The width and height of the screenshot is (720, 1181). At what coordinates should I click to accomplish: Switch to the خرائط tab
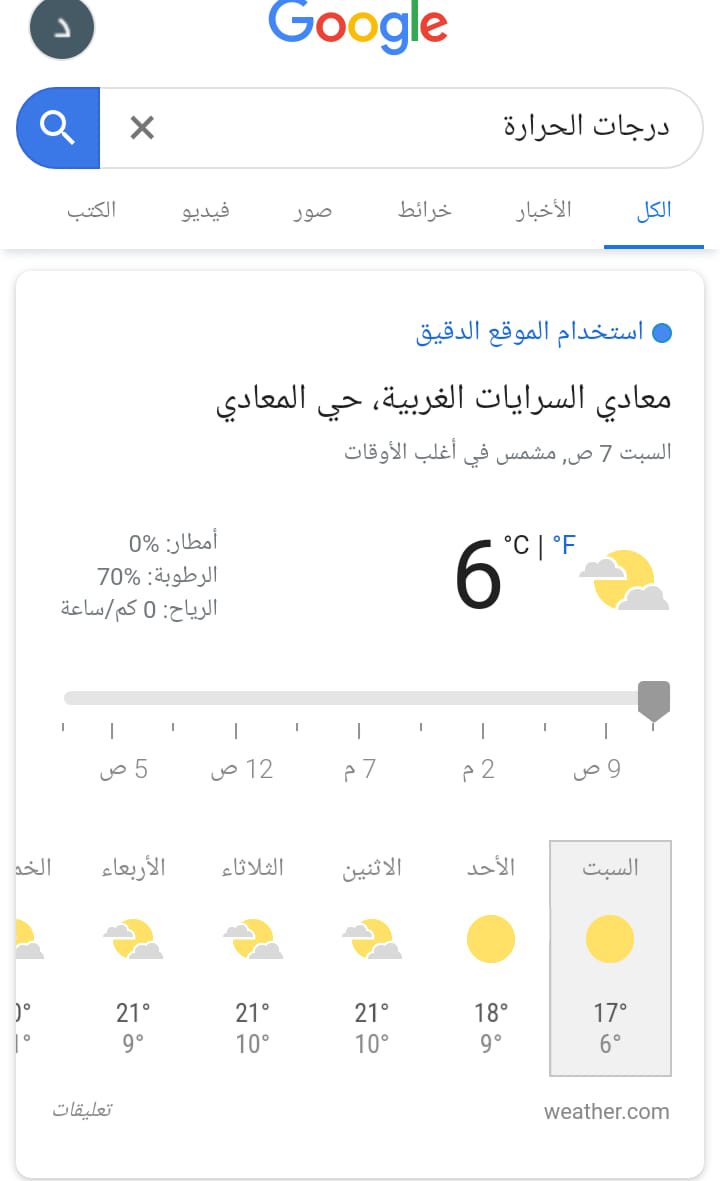click(x=425, y=210)
